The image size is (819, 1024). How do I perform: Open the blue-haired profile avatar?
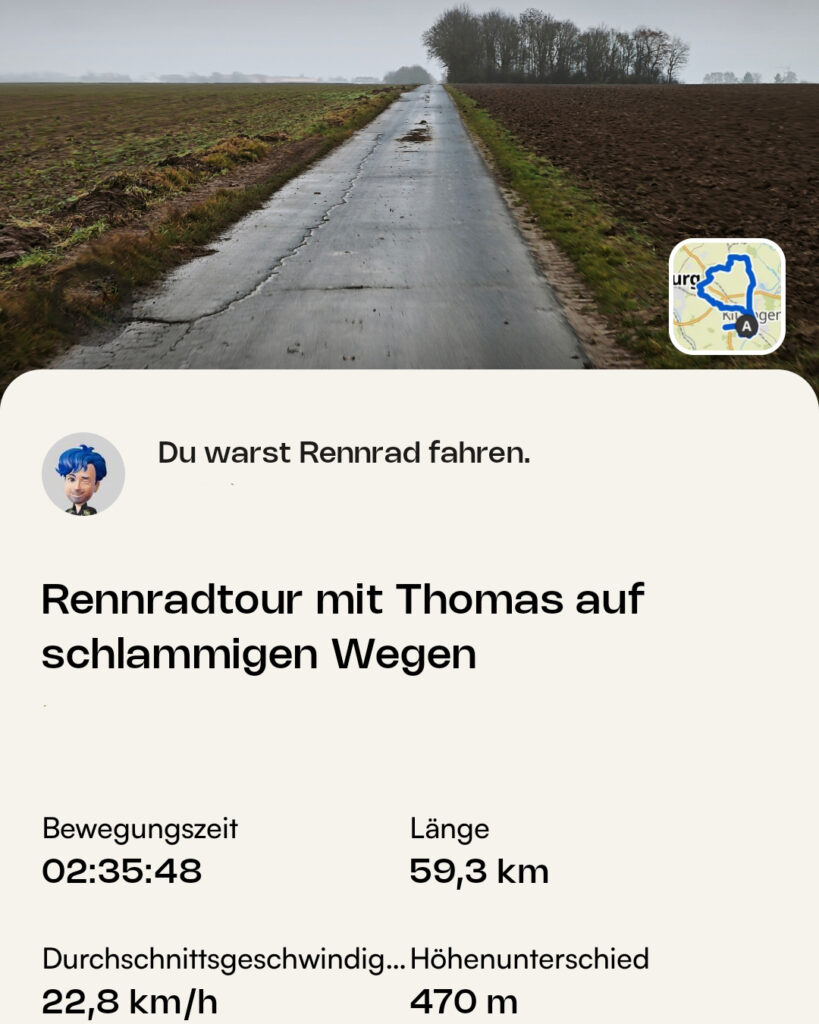tap(83, 474)
